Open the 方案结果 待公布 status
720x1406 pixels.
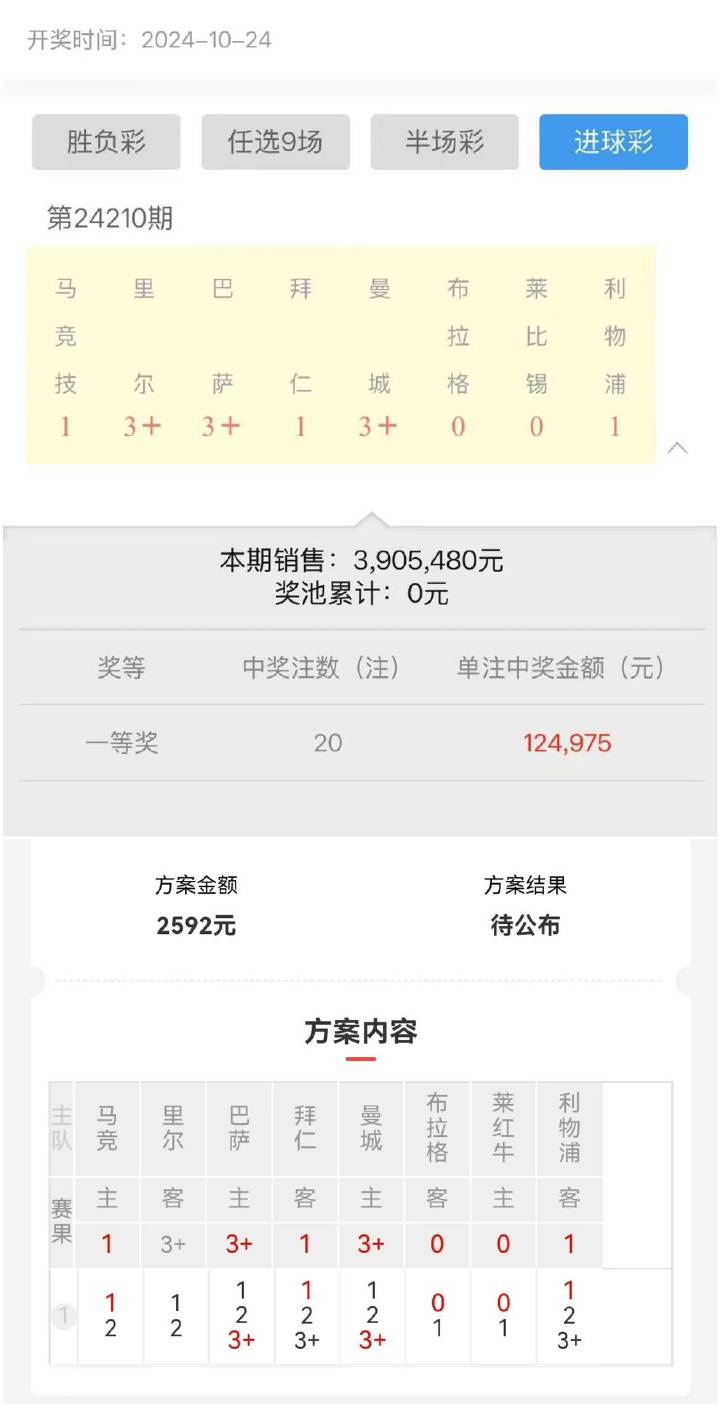coord(523,926)
